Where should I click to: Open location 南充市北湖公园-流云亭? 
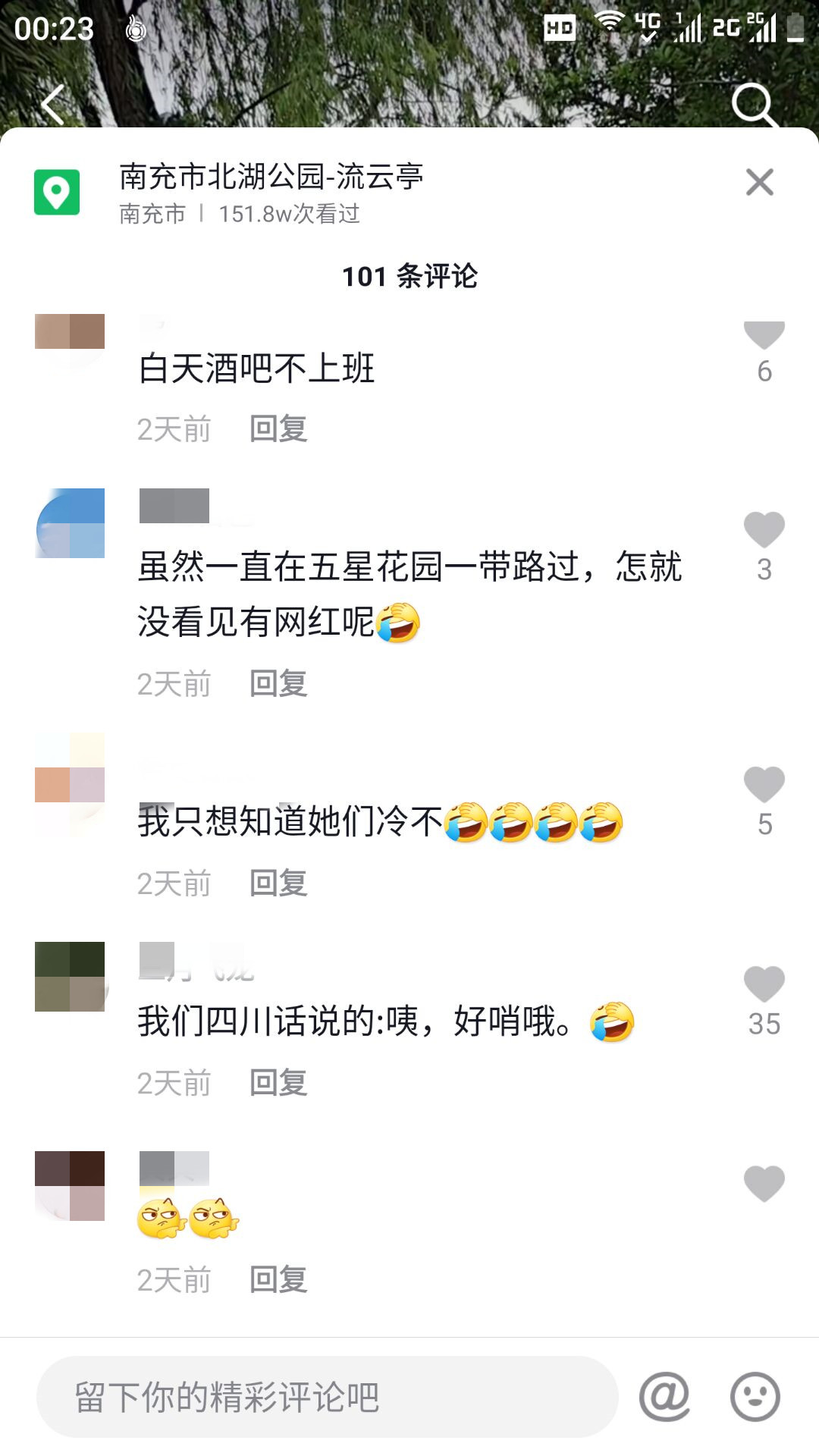pos(271,177)
